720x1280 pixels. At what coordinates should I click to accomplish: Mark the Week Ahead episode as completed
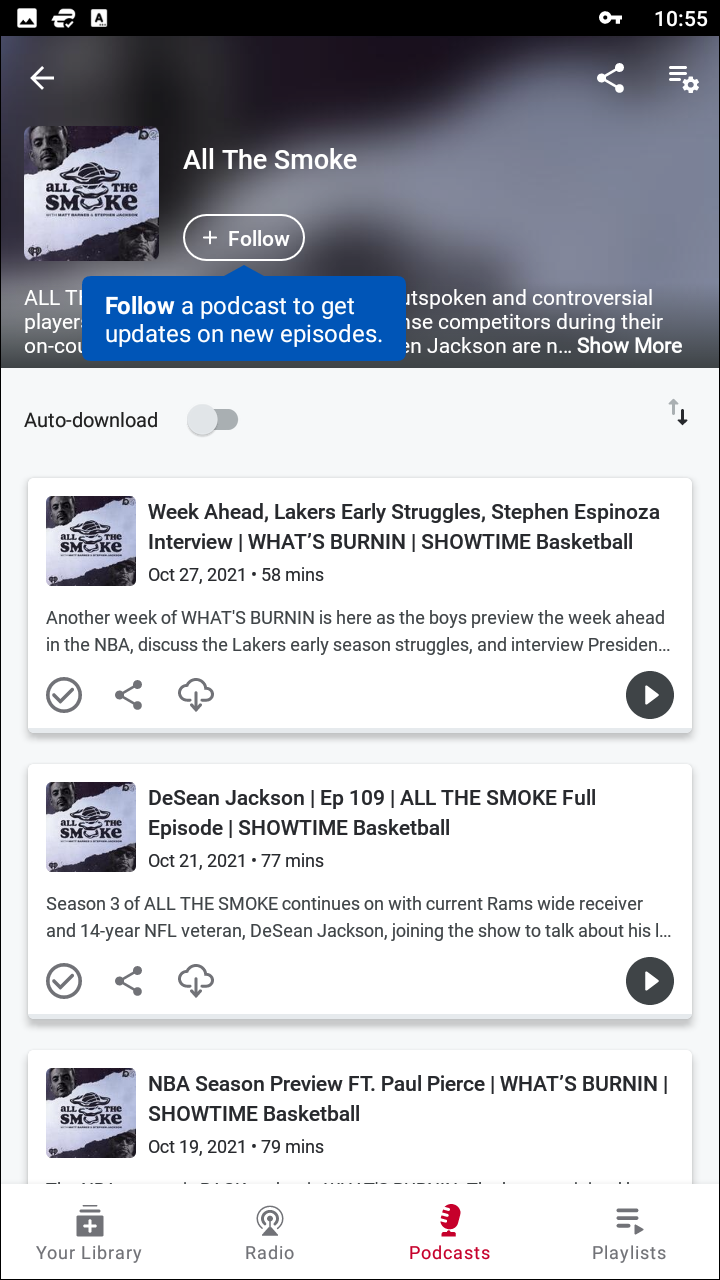(x=64, y=695)
